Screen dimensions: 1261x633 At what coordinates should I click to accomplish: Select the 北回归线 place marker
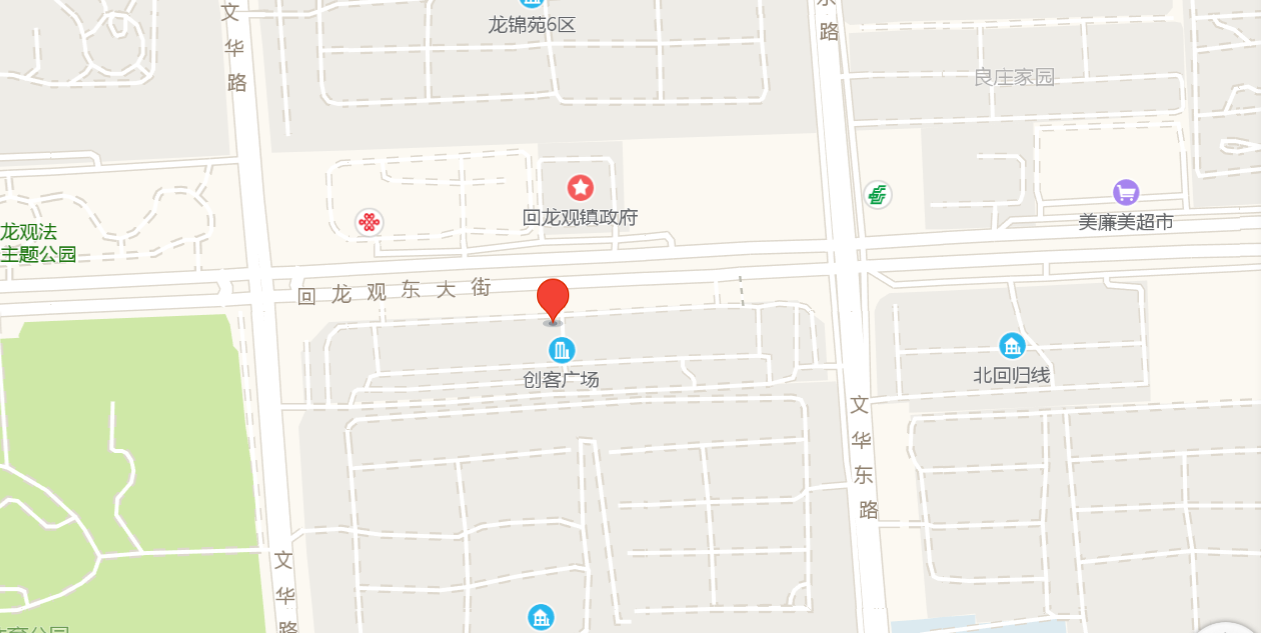pyautogui.click(x=1012, y=346)
